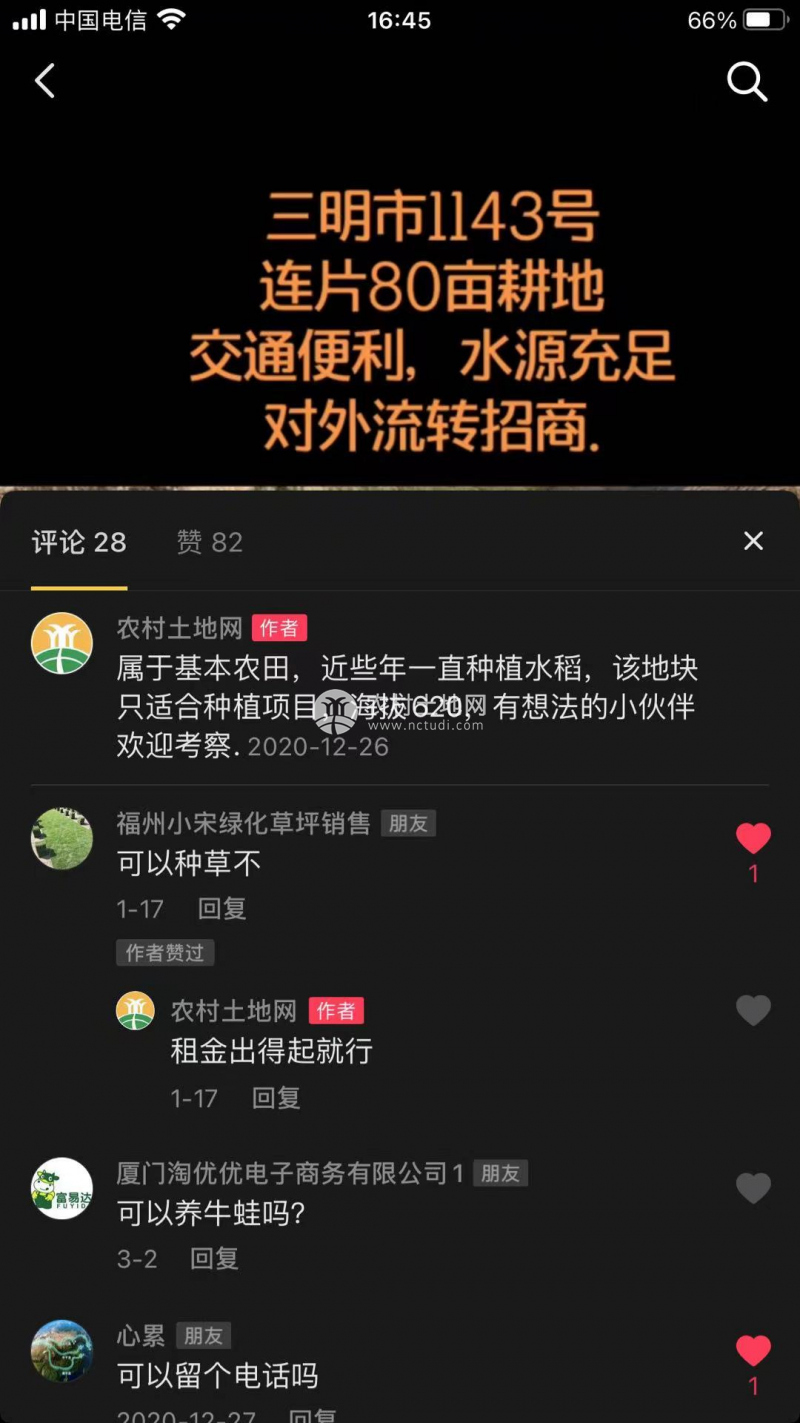The image size is (800, 1423).
Task: Select the 评论 28 tab
Action: click(79, 542)
